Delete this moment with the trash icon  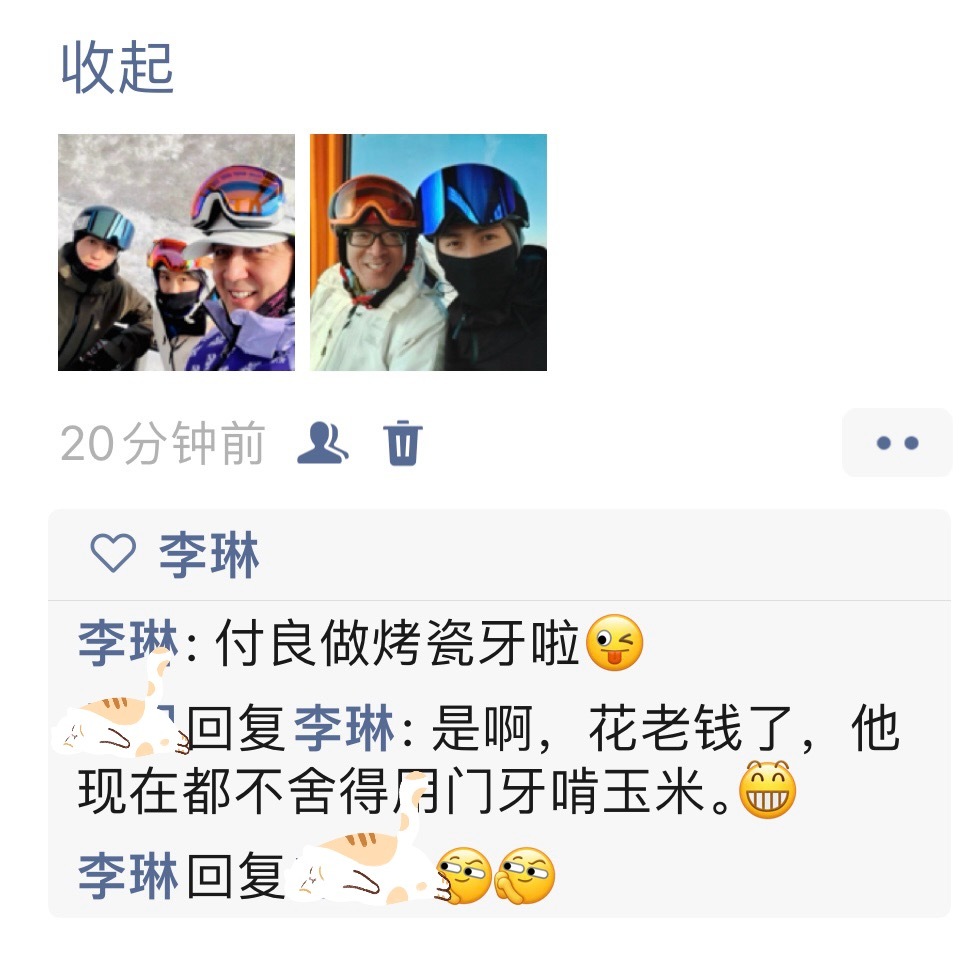(x=404, y=443)
